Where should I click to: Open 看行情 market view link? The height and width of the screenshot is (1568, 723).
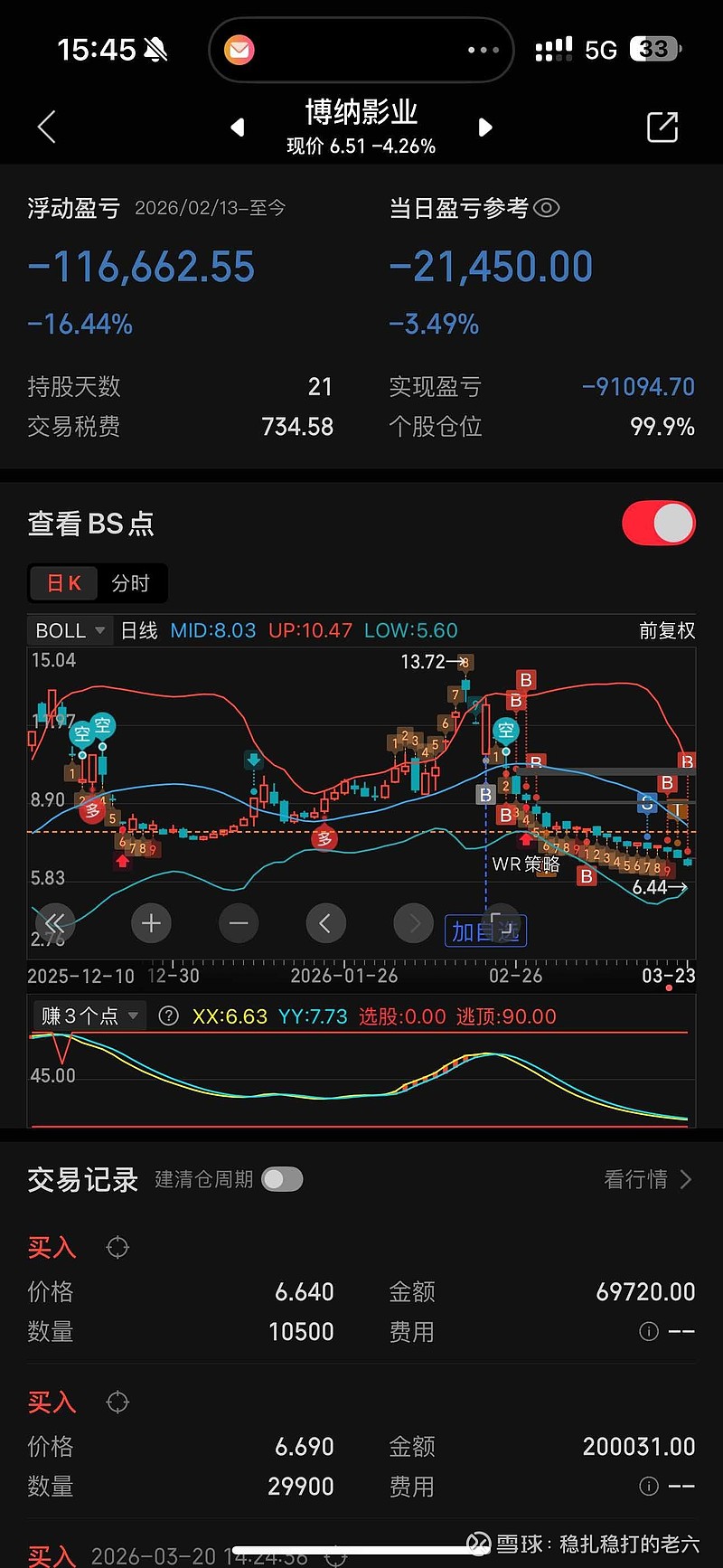[x=648, y=1179]
